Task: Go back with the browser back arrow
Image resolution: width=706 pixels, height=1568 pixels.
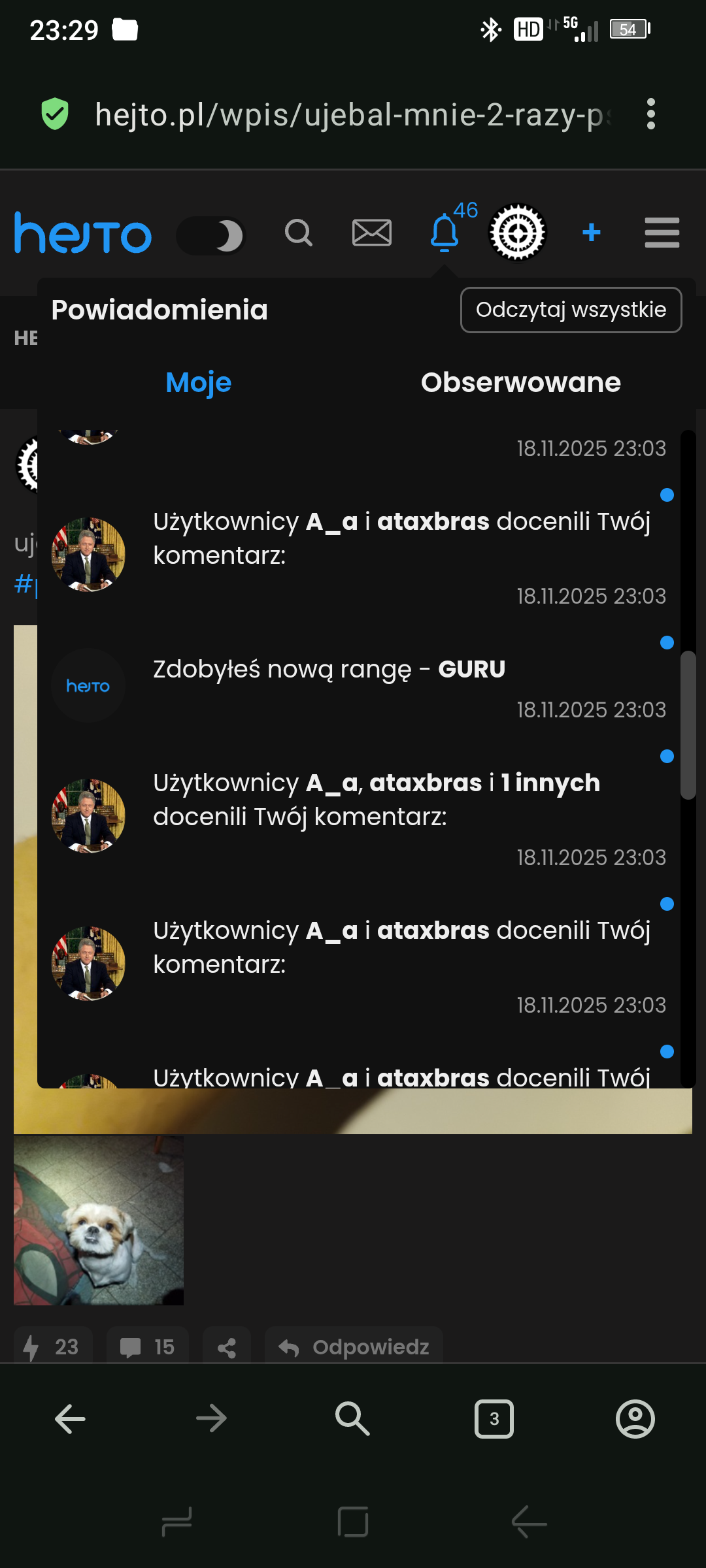Action: point(70,1419)
